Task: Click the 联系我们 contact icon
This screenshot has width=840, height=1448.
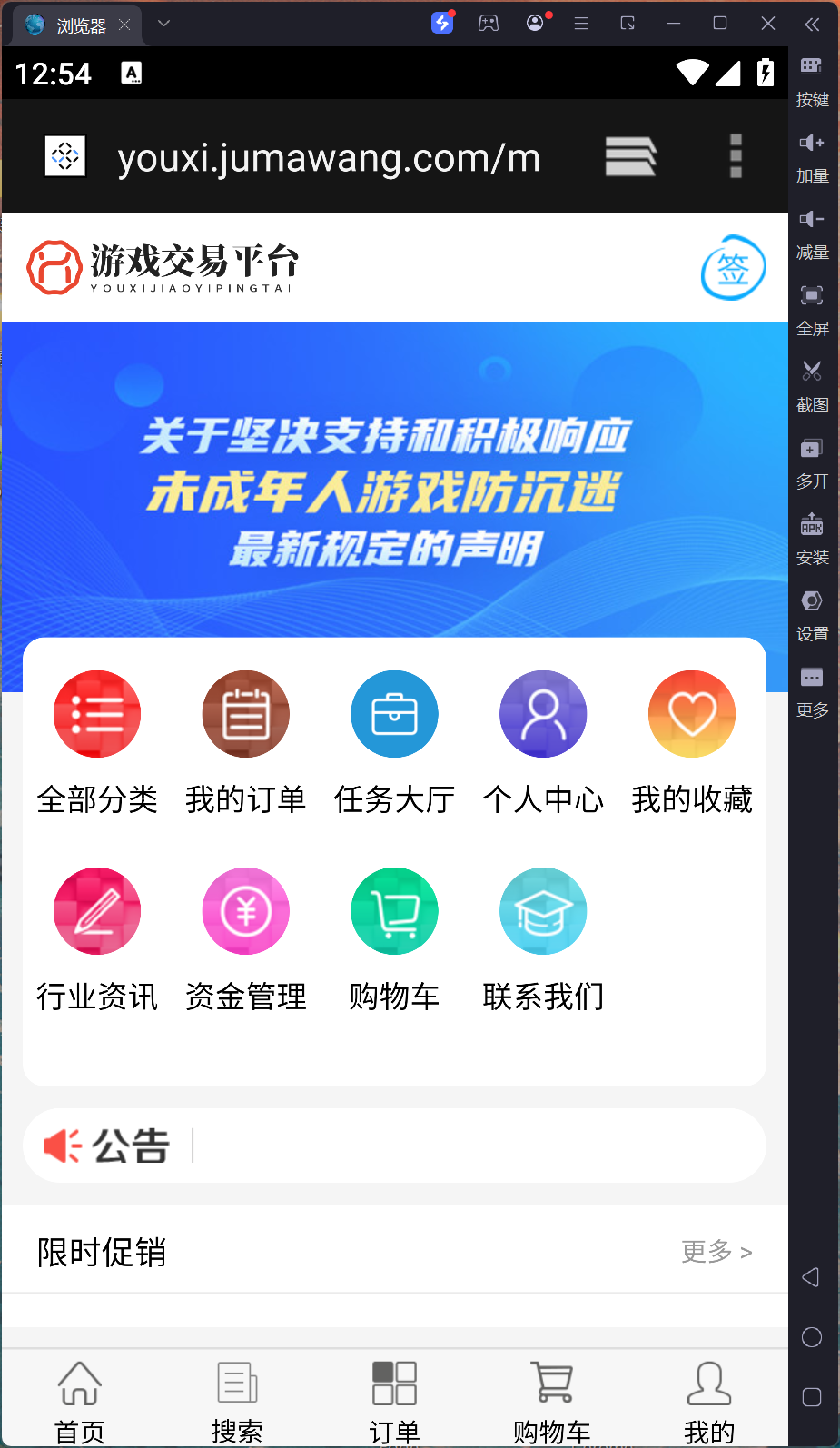Action: pos(543,911)
